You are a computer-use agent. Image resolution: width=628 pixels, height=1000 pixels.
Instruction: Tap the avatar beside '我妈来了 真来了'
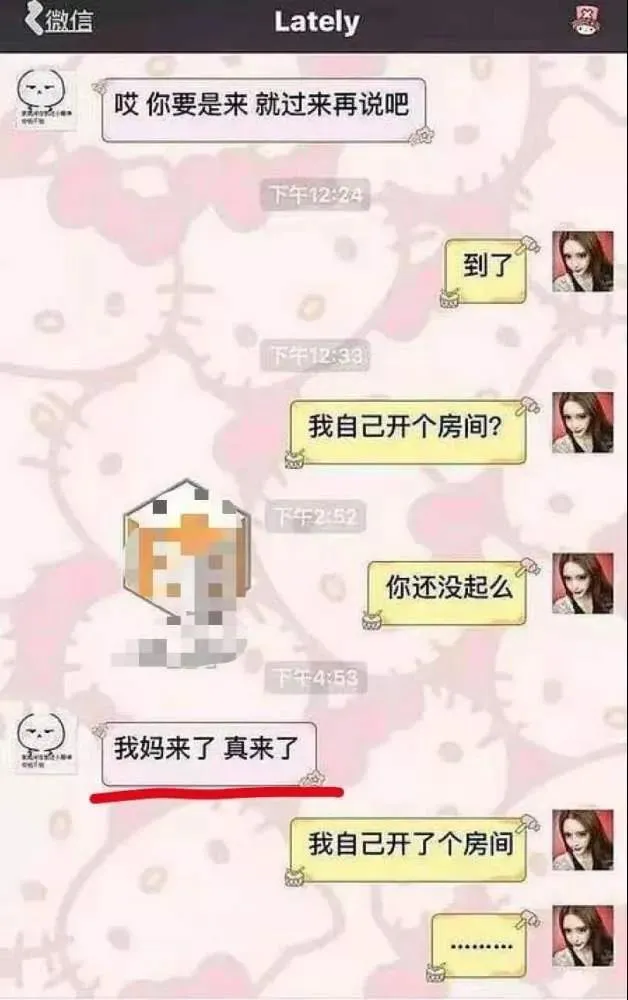click(47, 742)
